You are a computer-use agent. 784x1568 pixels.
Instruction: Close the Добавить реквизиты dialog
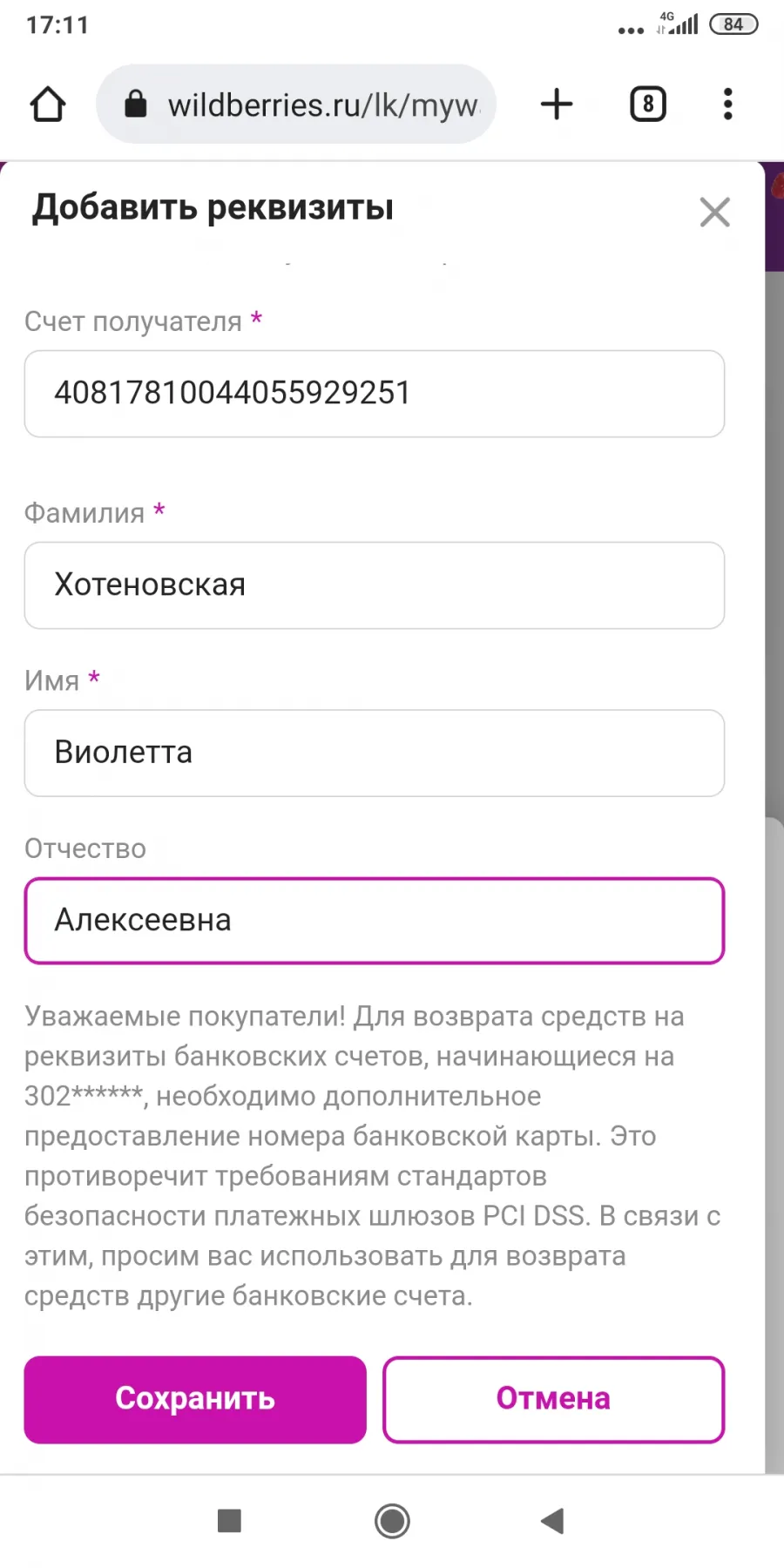tap(714, 212)
